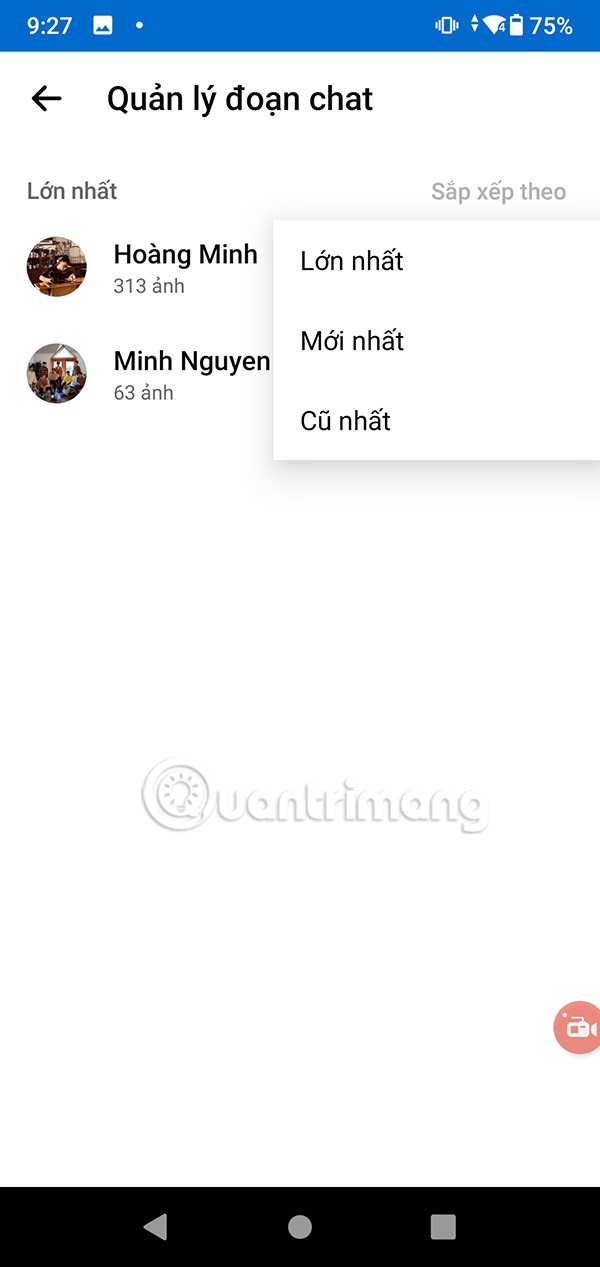Open recent apps from the navigation bar
The image size is (600, 1267).
pos(443,1227)
